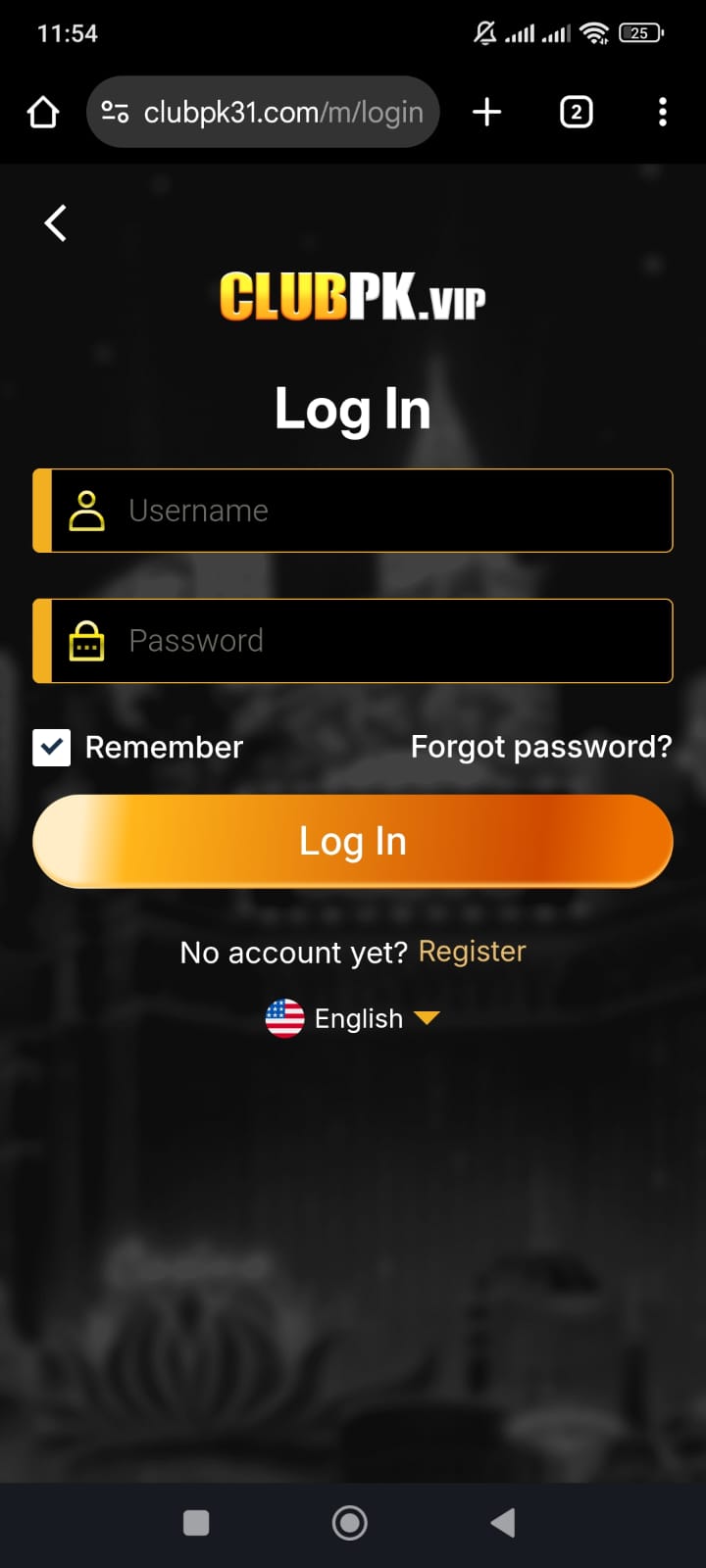Tap the back arrow above the logo
Viewport: 706px width, 1568px height.
(x=55, y=222)
